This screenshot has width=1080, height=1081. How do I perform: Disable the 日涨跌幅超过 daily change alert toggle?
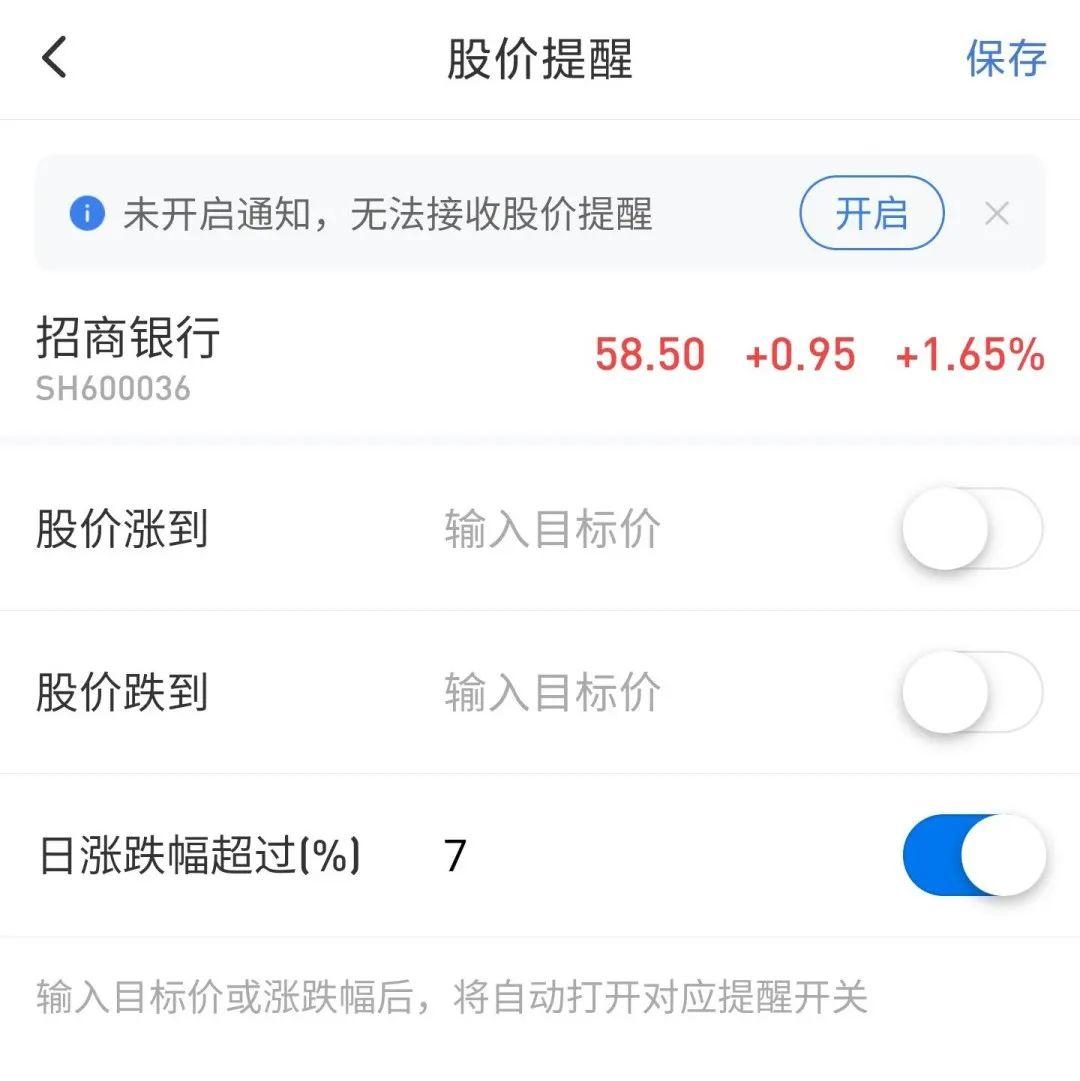971,855
